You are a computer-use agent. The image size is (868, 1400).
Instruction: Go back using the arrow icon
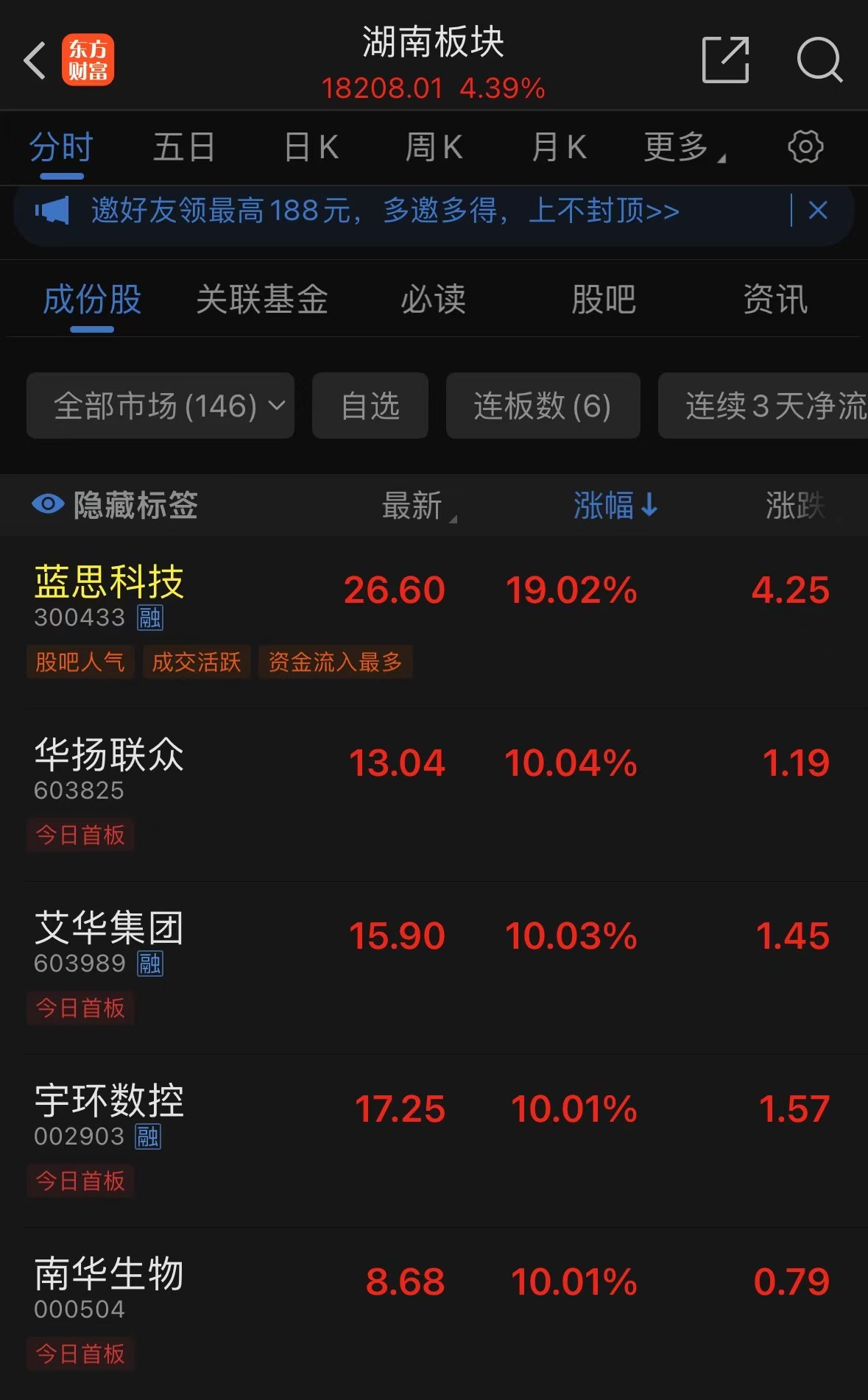point(35,60)
